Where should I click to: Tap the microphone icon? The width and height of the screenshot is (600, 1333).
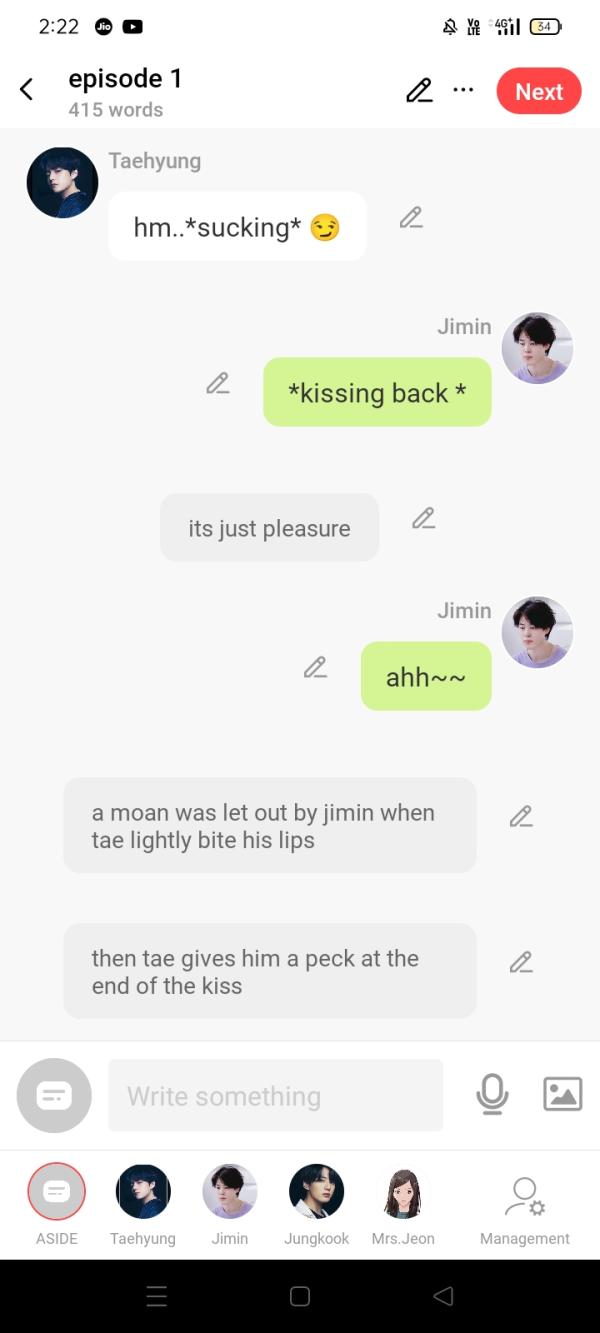point(492,1094)
